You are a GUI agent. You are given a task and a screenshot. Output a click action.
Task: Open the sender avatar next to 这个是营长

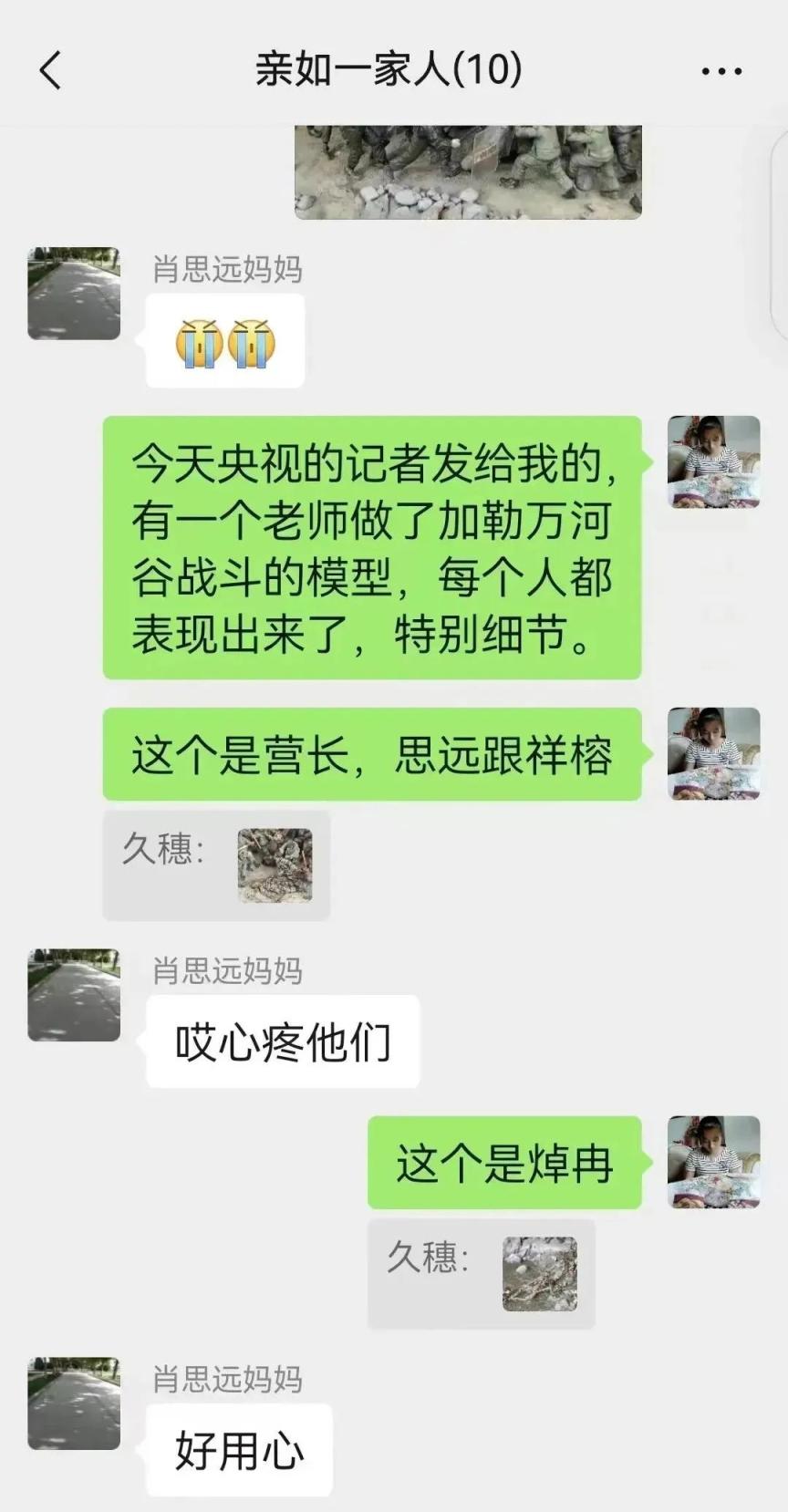tap(713, 754)
